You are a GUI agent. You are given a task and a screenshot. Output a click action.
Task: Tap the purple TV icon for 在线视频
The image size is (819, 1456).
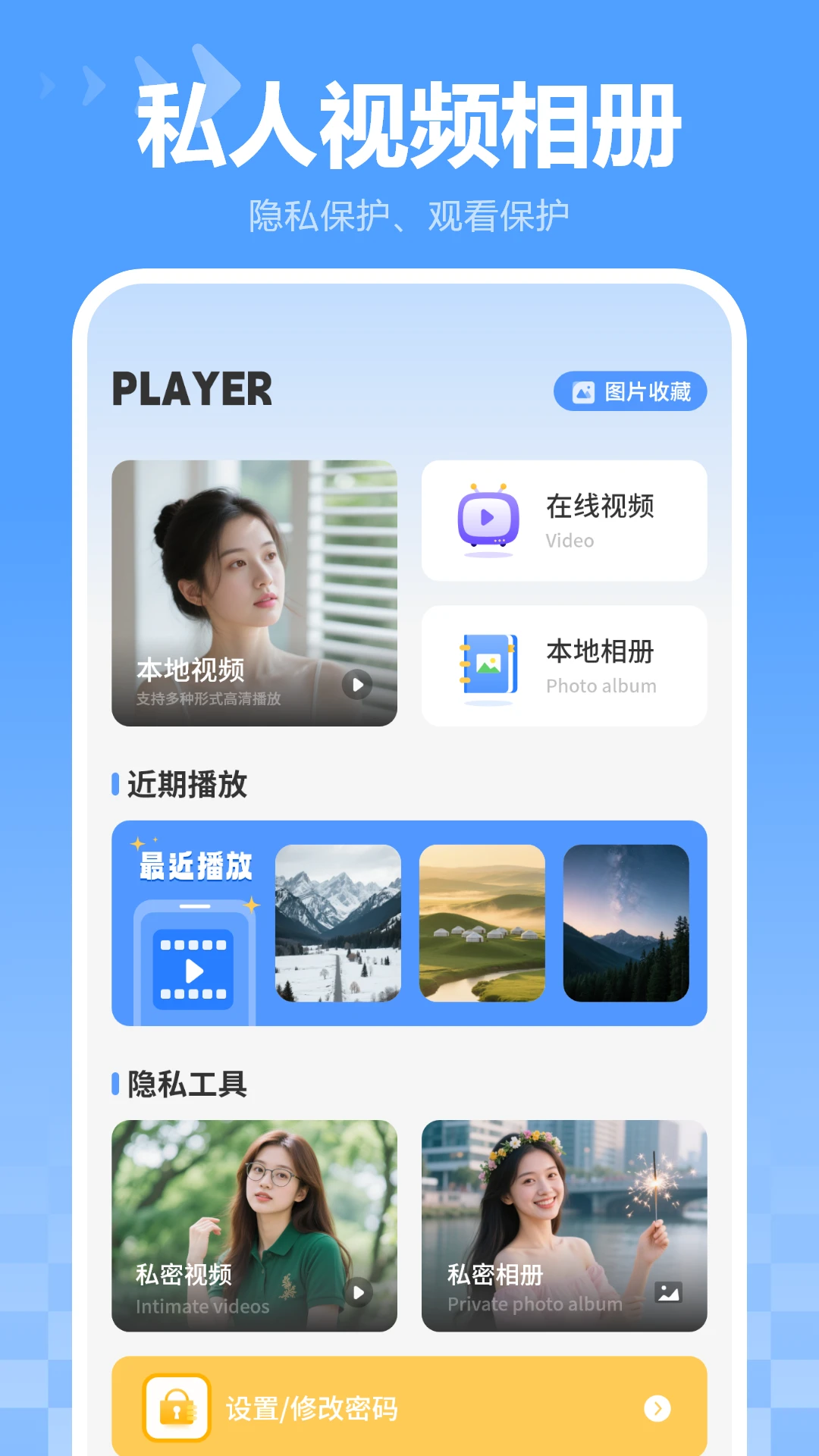click(x=488, y=519)
